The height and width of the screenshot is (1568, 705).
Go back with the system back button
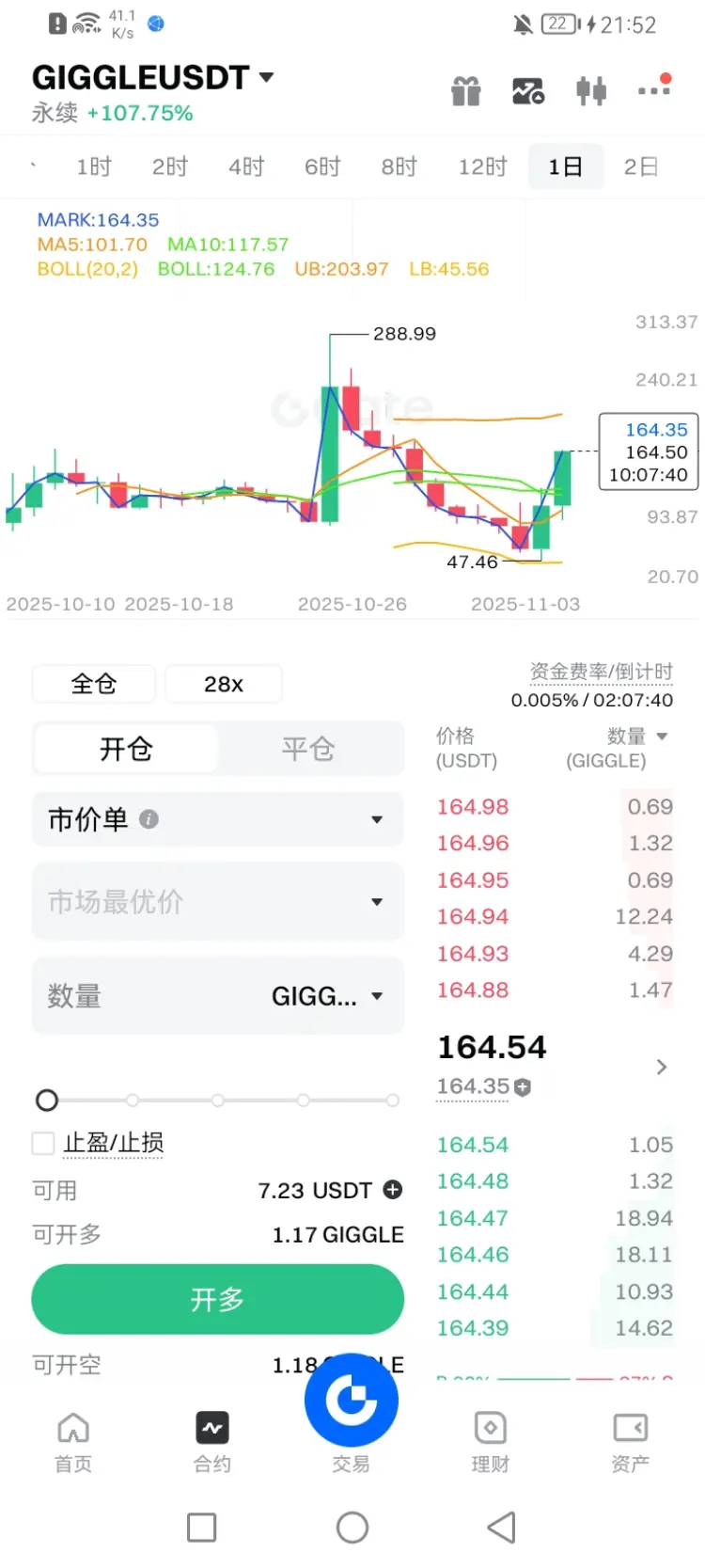(502, 1528)
